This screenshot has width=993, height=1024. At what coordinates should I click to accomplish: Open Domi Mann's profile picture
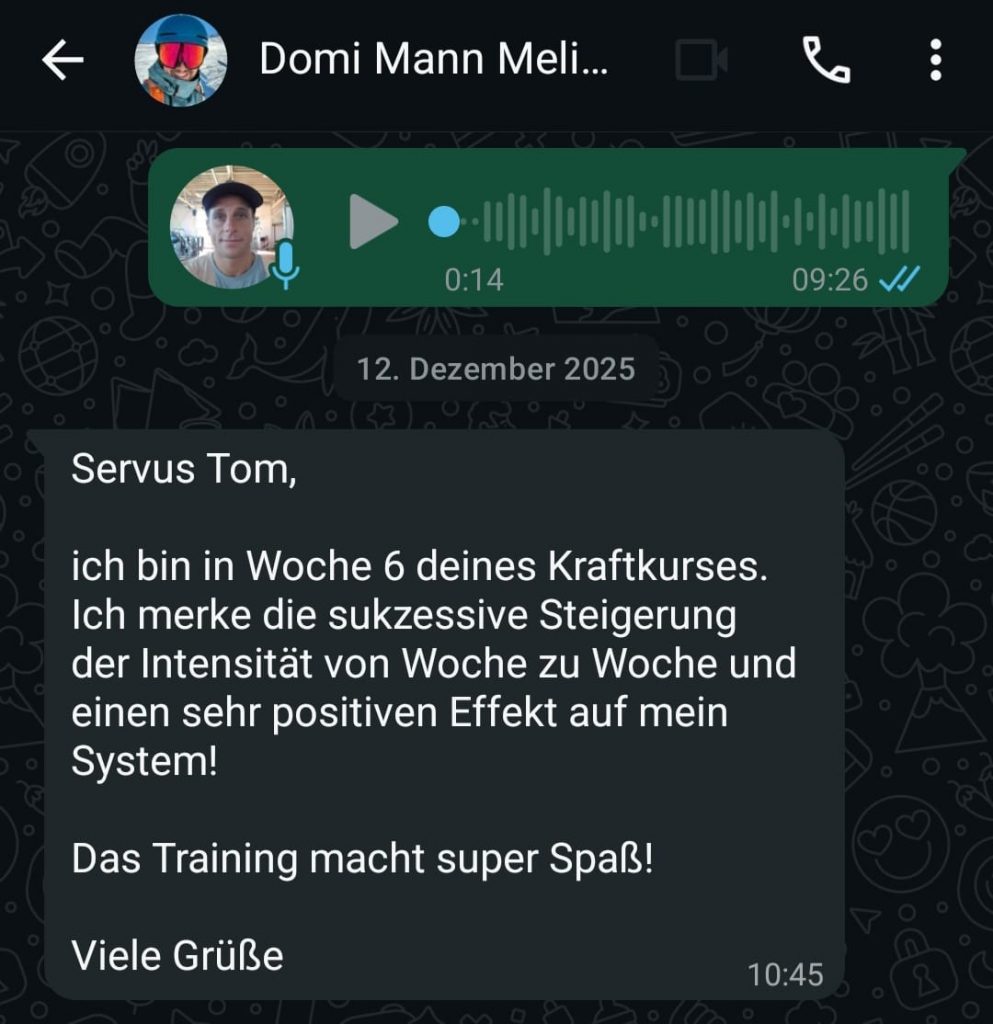tap(181, 61)
